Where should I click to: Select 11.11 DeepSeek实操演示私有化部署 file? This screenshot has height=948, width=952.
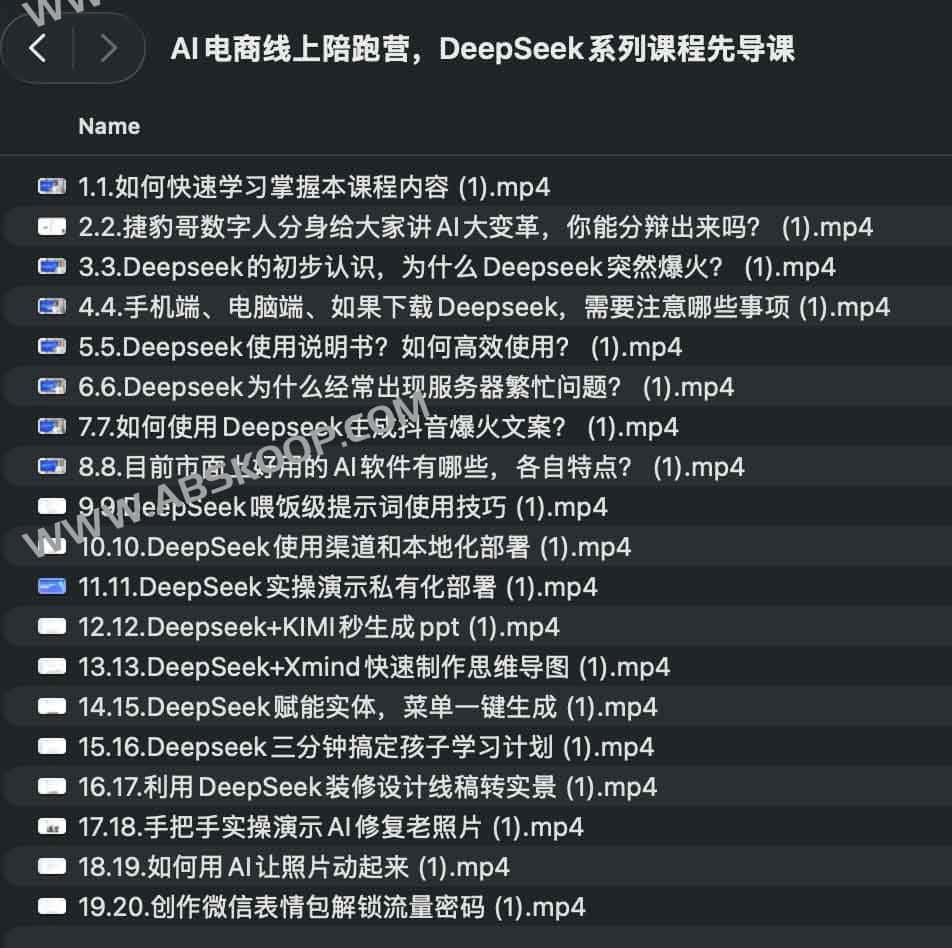coord(338,587)
